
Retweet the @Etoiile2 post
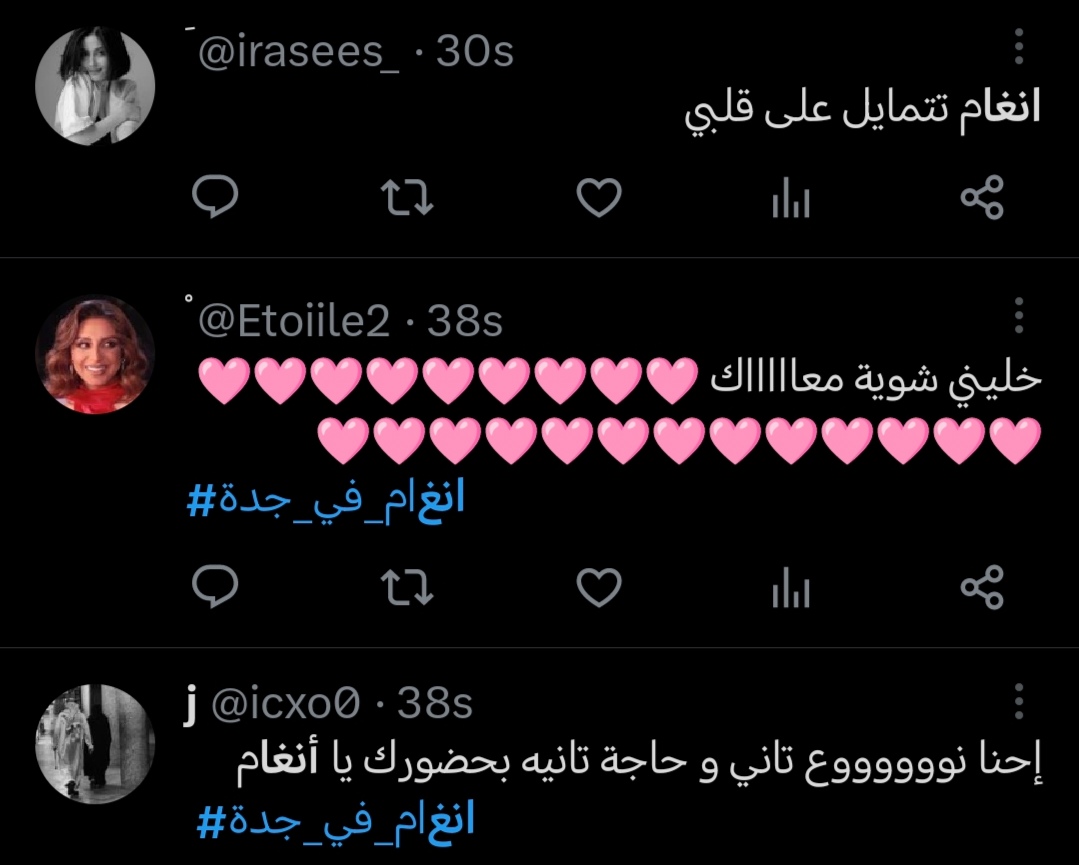click(x=409, y=586)
